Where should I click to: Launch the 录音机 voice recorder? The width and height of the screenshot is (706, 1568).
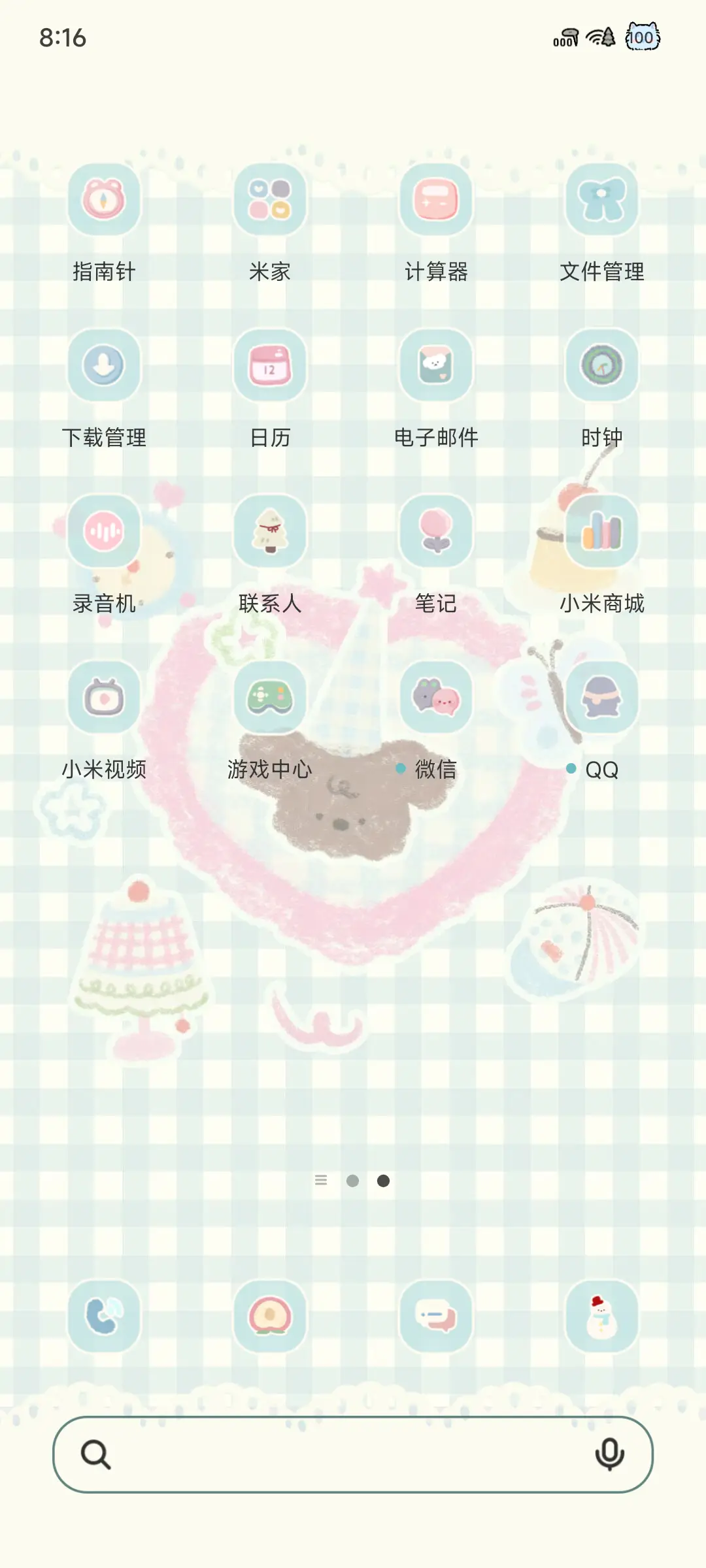click(x=103, y=532)
